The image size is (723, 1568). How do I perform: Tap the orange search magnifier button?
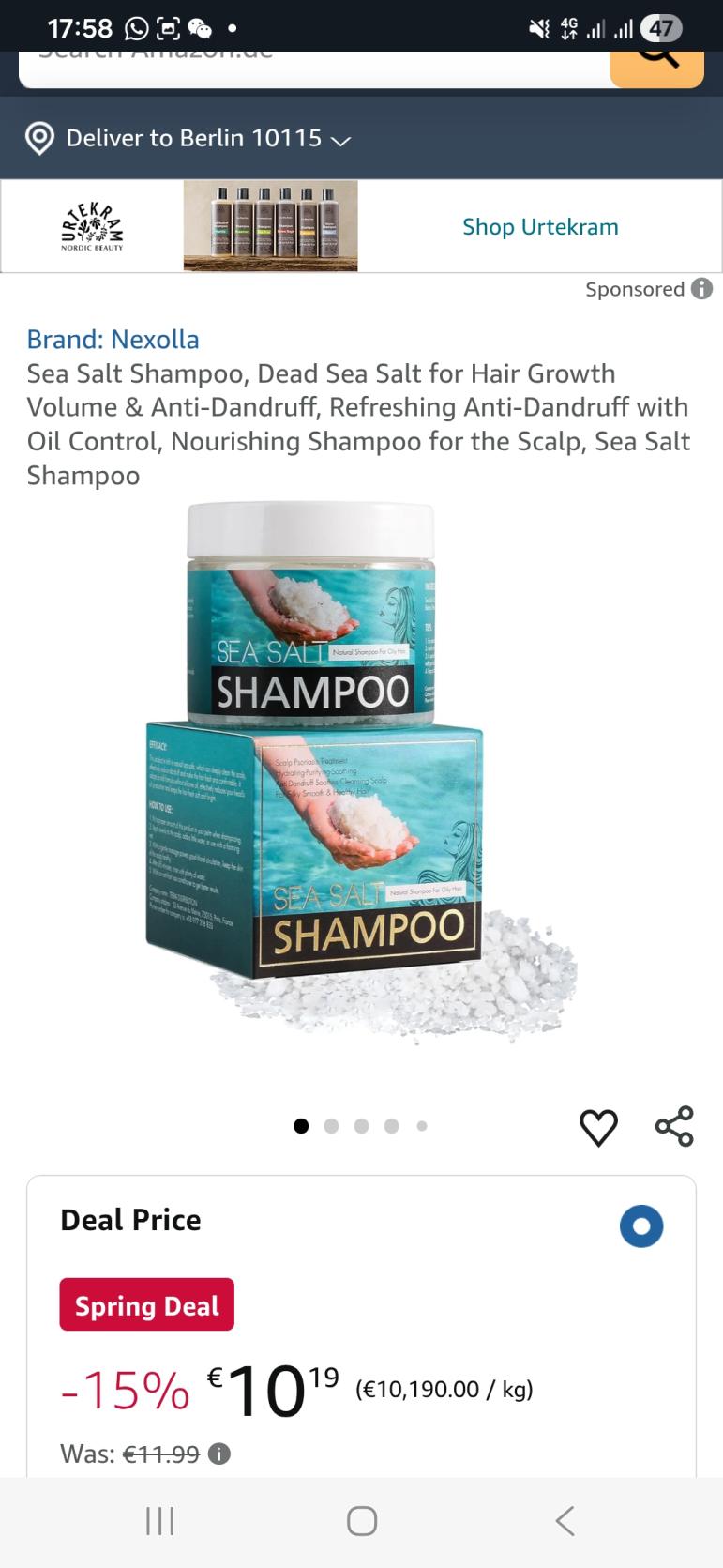656,66
